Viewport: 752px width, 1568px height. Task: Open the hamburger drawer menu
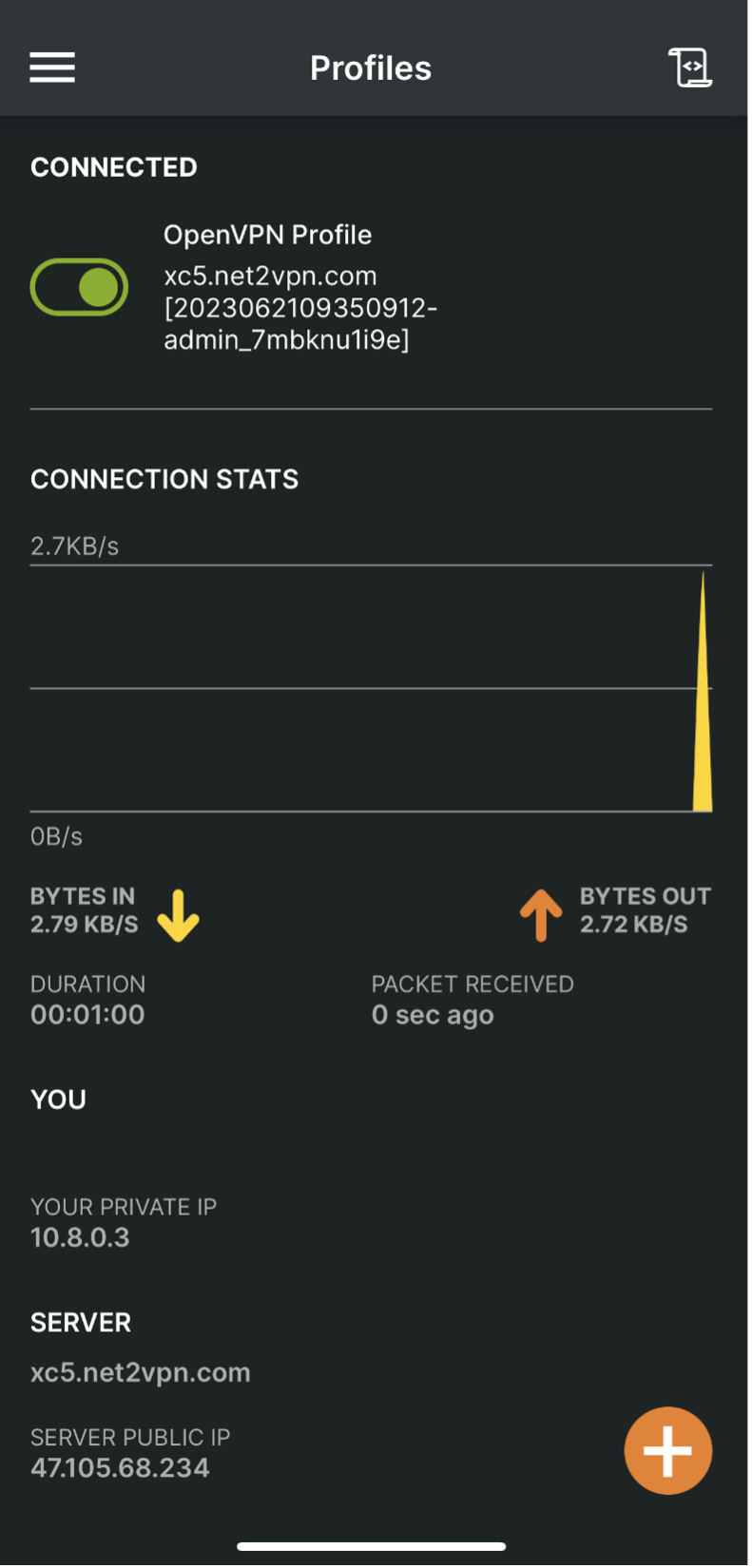[52, 67]
